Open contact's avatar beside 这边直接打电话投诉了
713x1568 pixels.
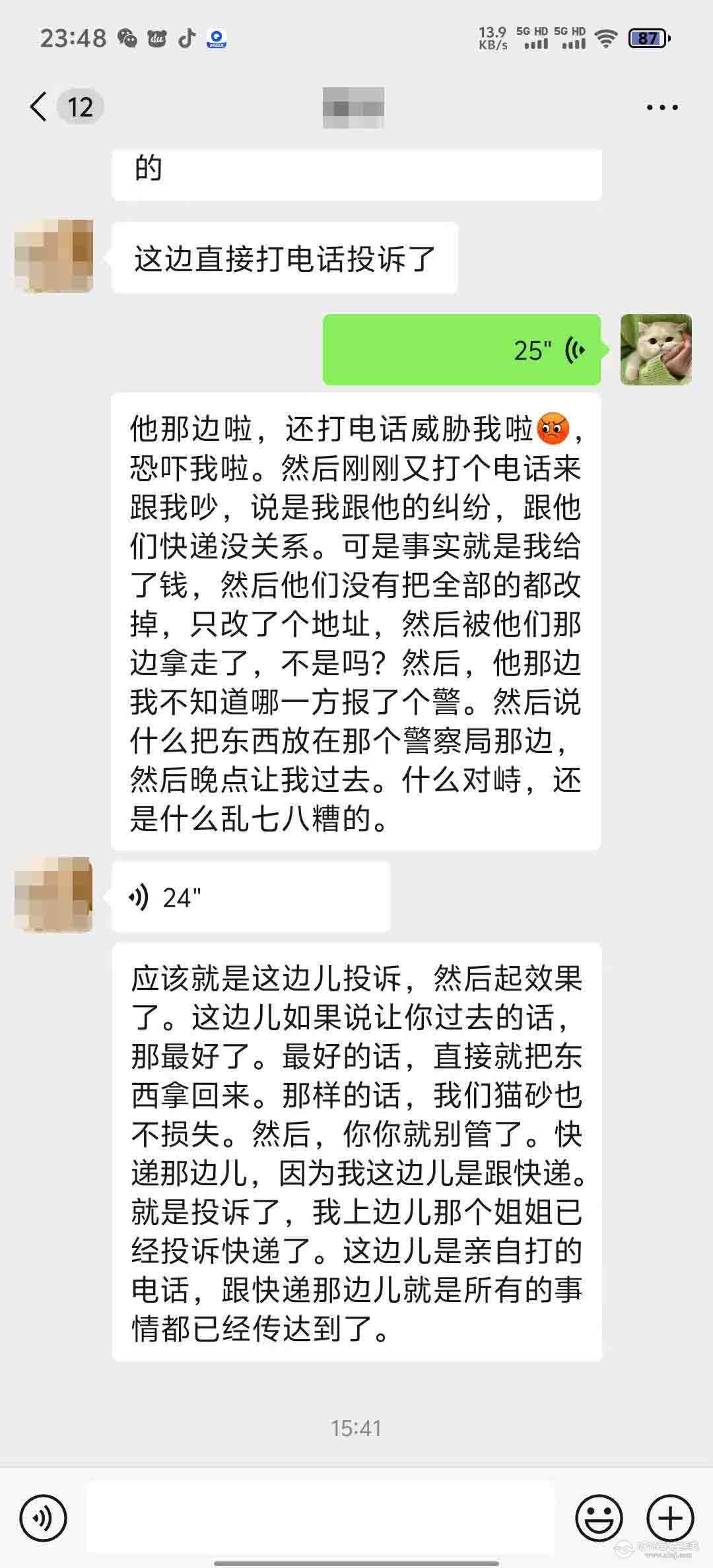53,256
